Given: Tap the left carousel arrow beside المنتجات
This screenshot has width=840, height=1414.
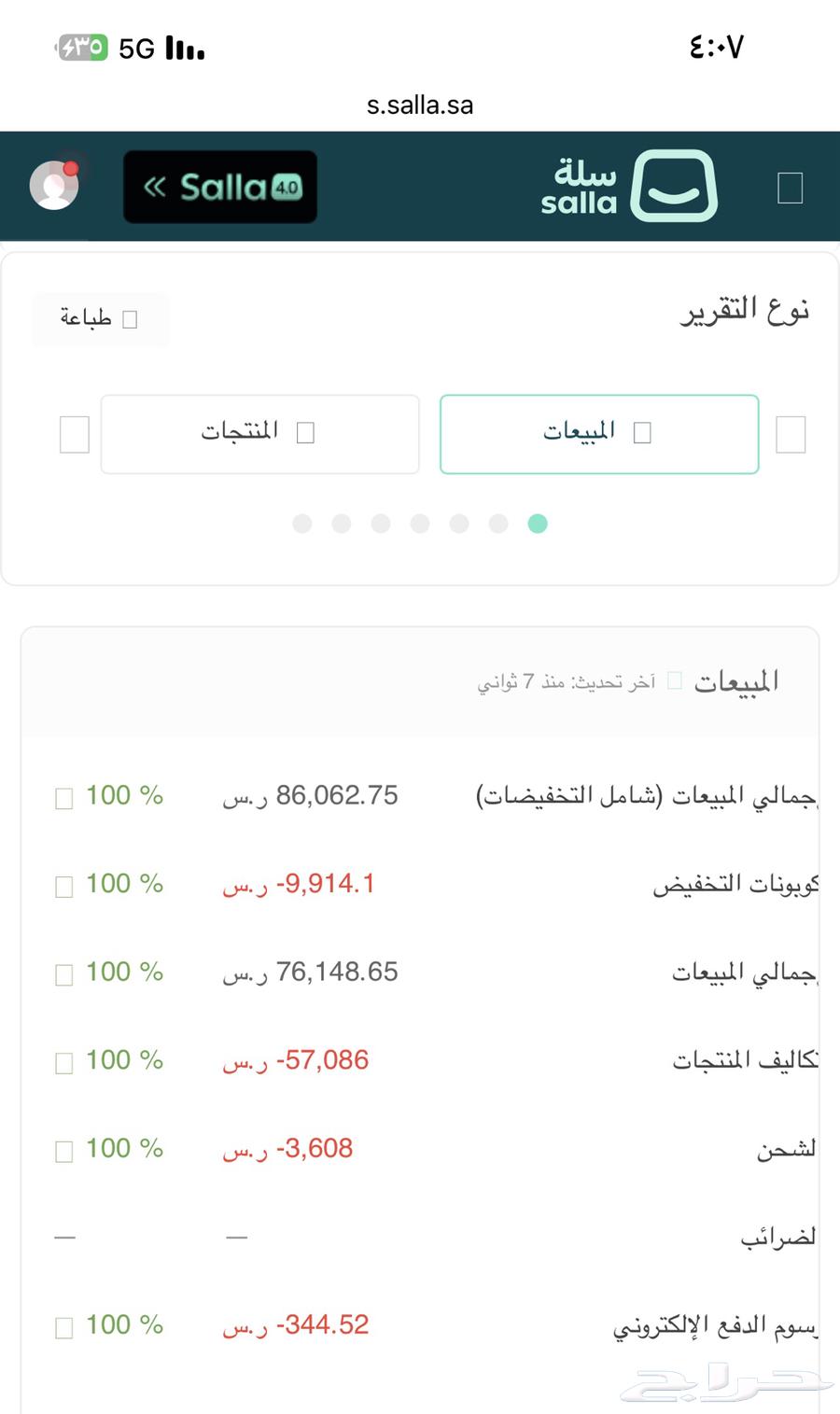Looking at the screenshot, I should pyautogui.click(x=73, y=434).
